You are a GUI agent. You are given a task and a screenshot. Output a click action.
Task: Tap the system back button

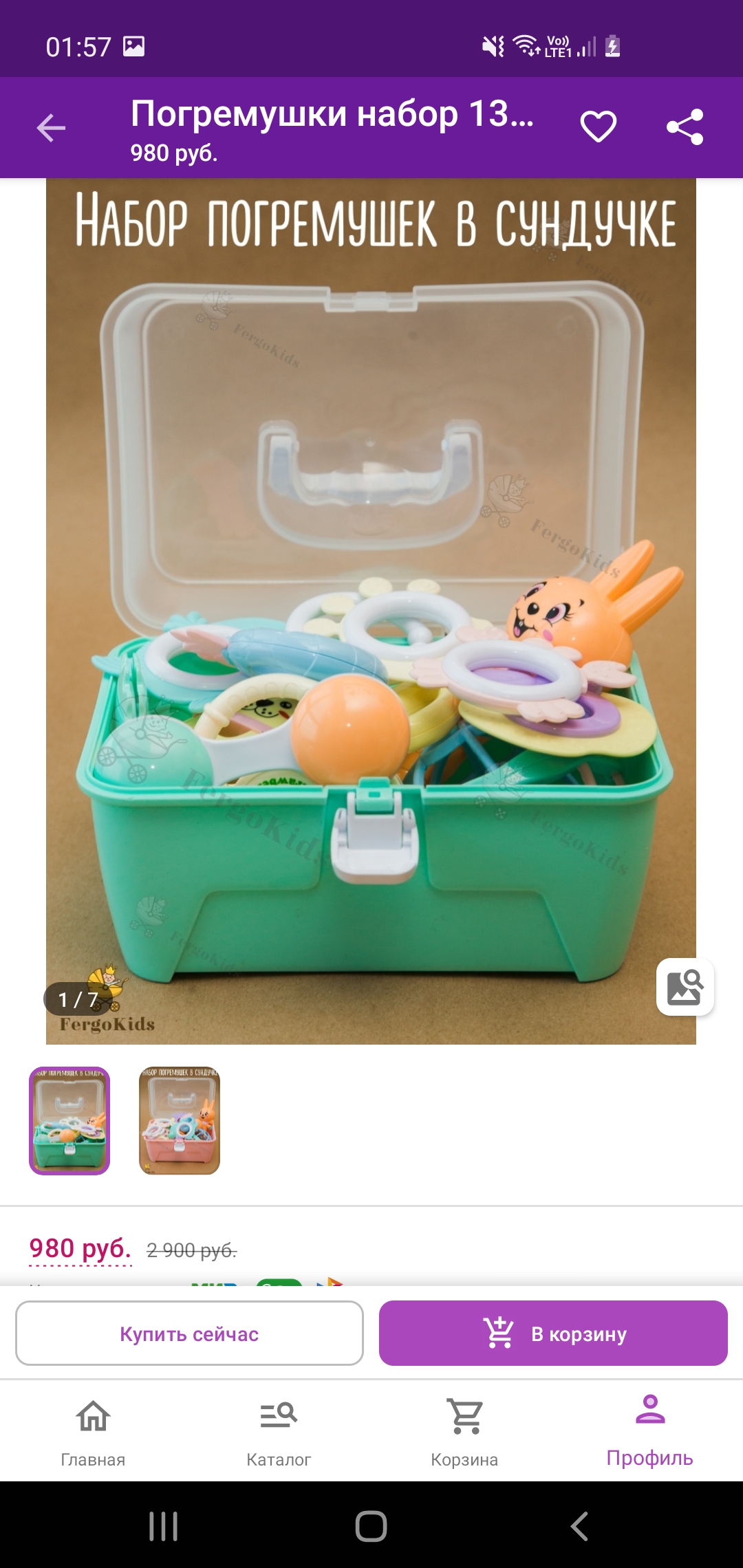point(579,1526)
